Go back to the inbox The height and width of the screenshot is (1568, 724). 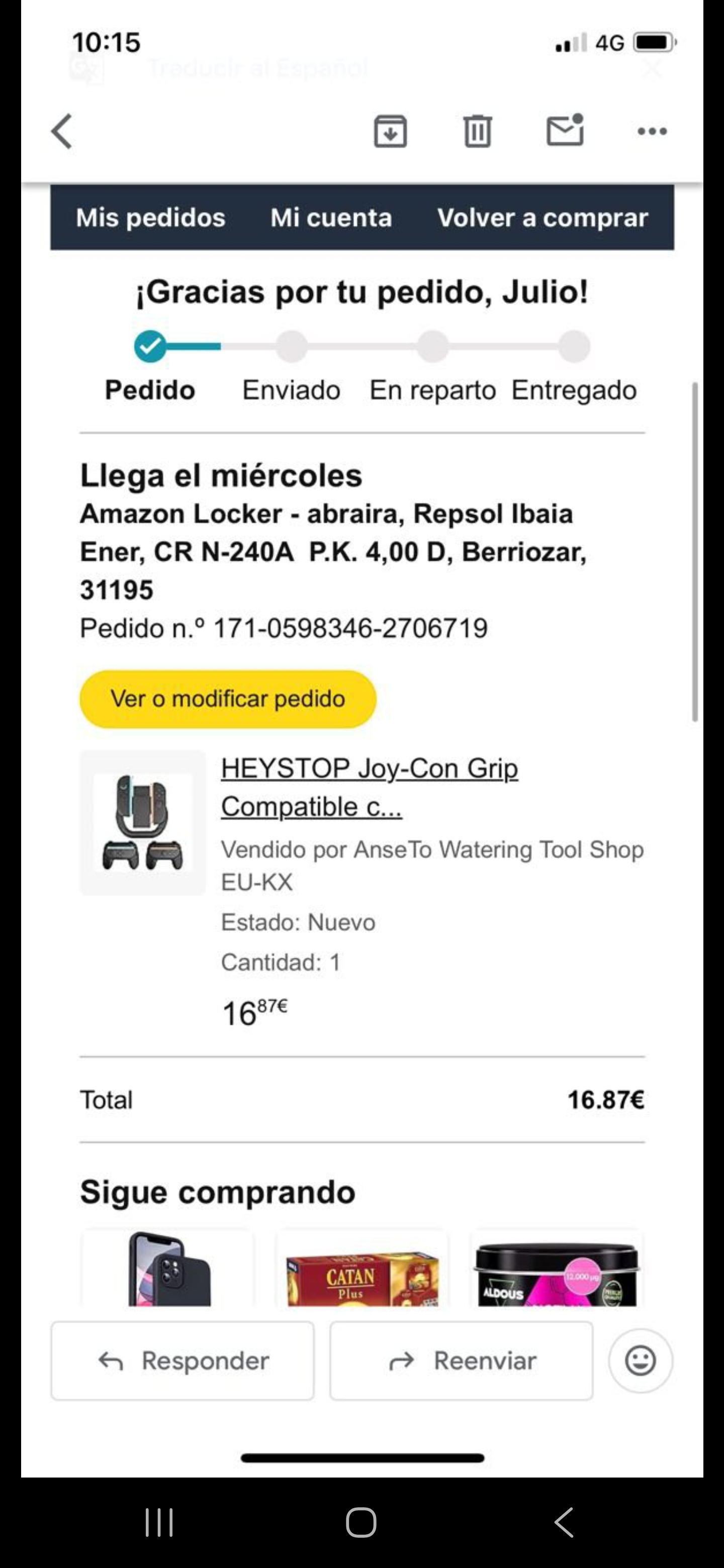click(61, 131)
